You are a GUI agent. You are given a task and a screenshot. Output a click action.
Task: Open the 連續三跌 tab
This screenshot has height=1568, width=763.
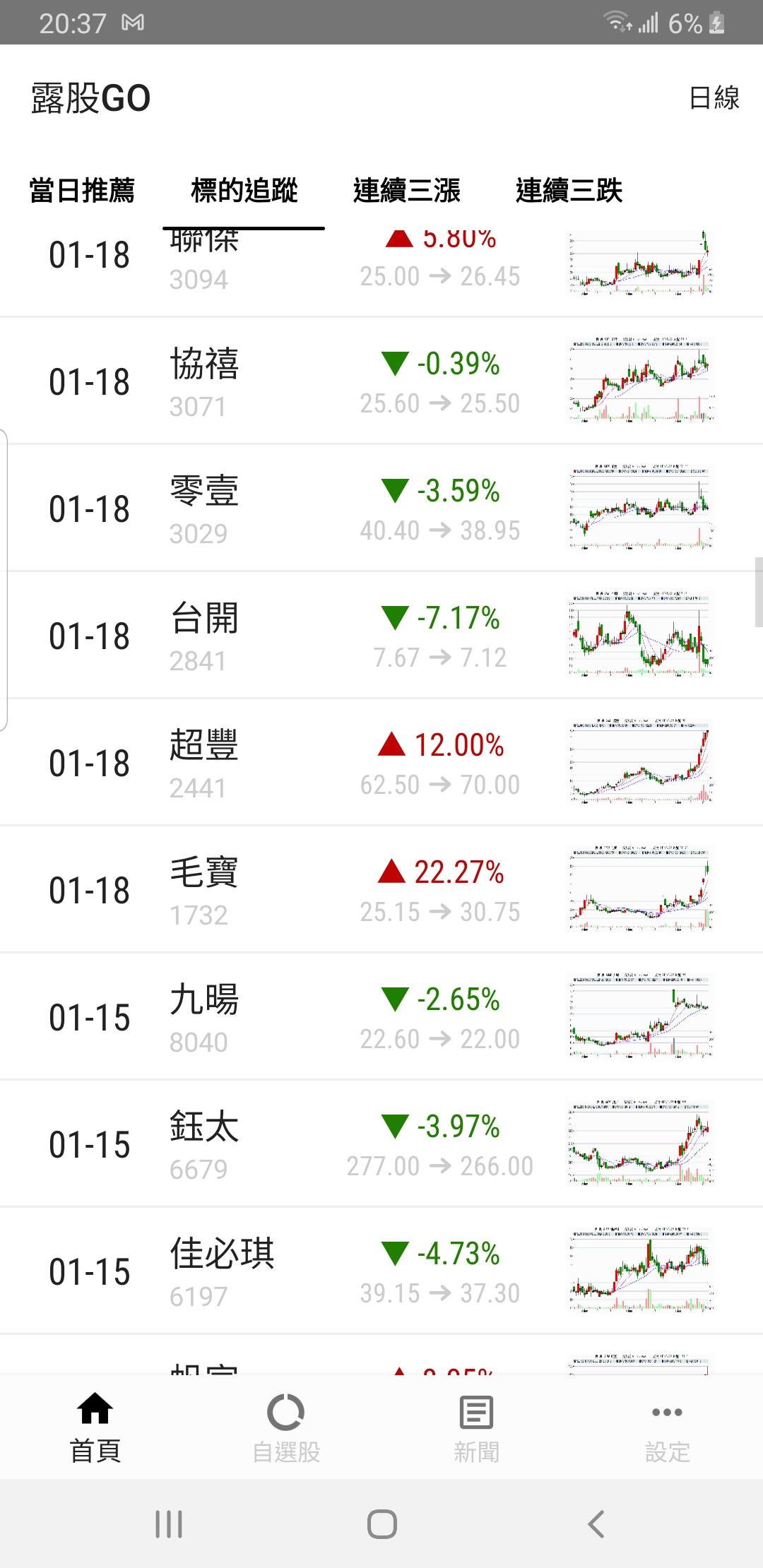(x=569, y=191)
